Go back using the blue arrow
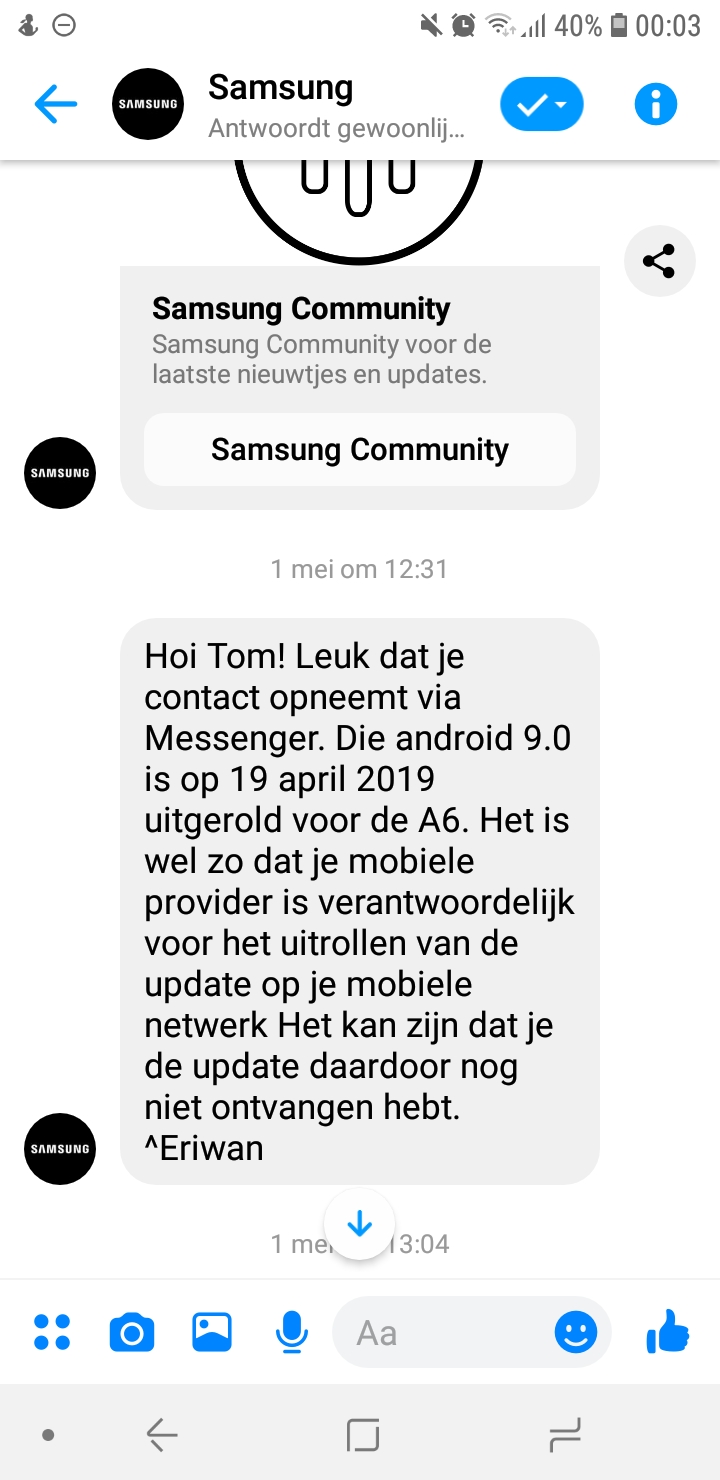The width and height of the screenshot is (720, 1480). click(x=56, y=104)
